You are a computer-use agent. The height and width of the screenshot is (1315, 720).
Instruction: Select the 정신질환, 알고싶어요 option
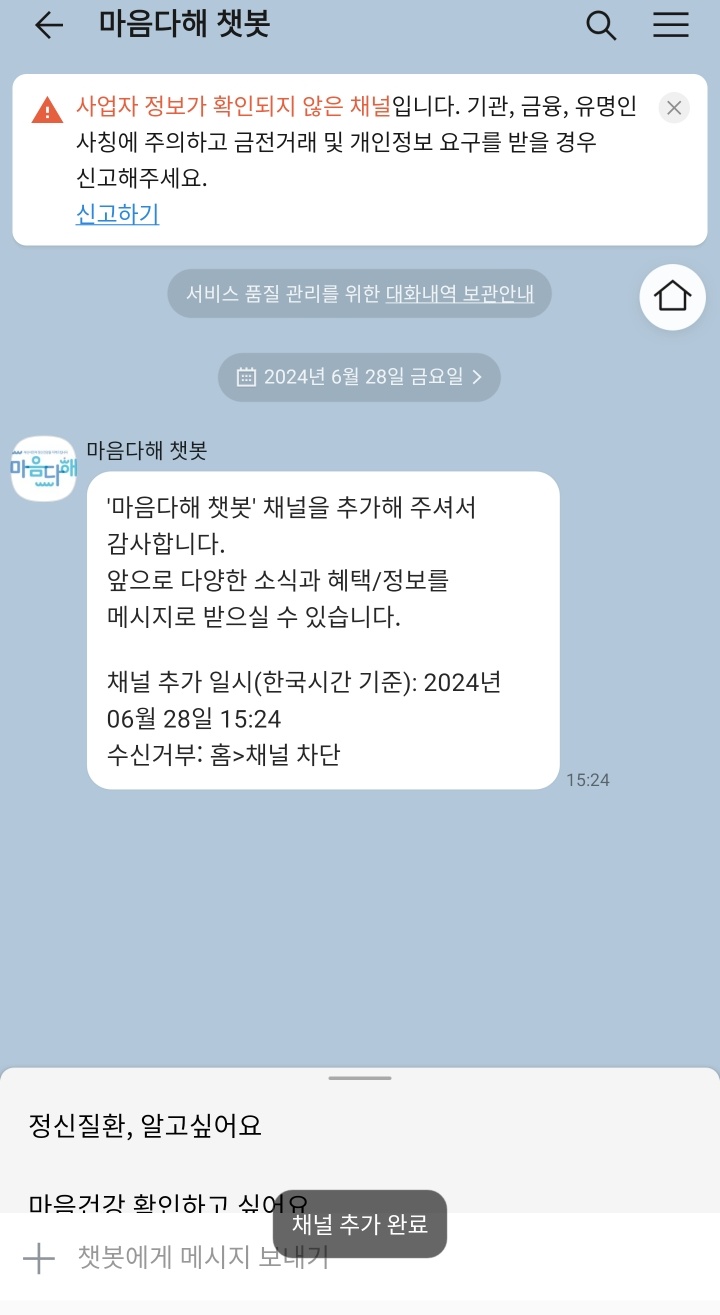(x=145, y=1126)
